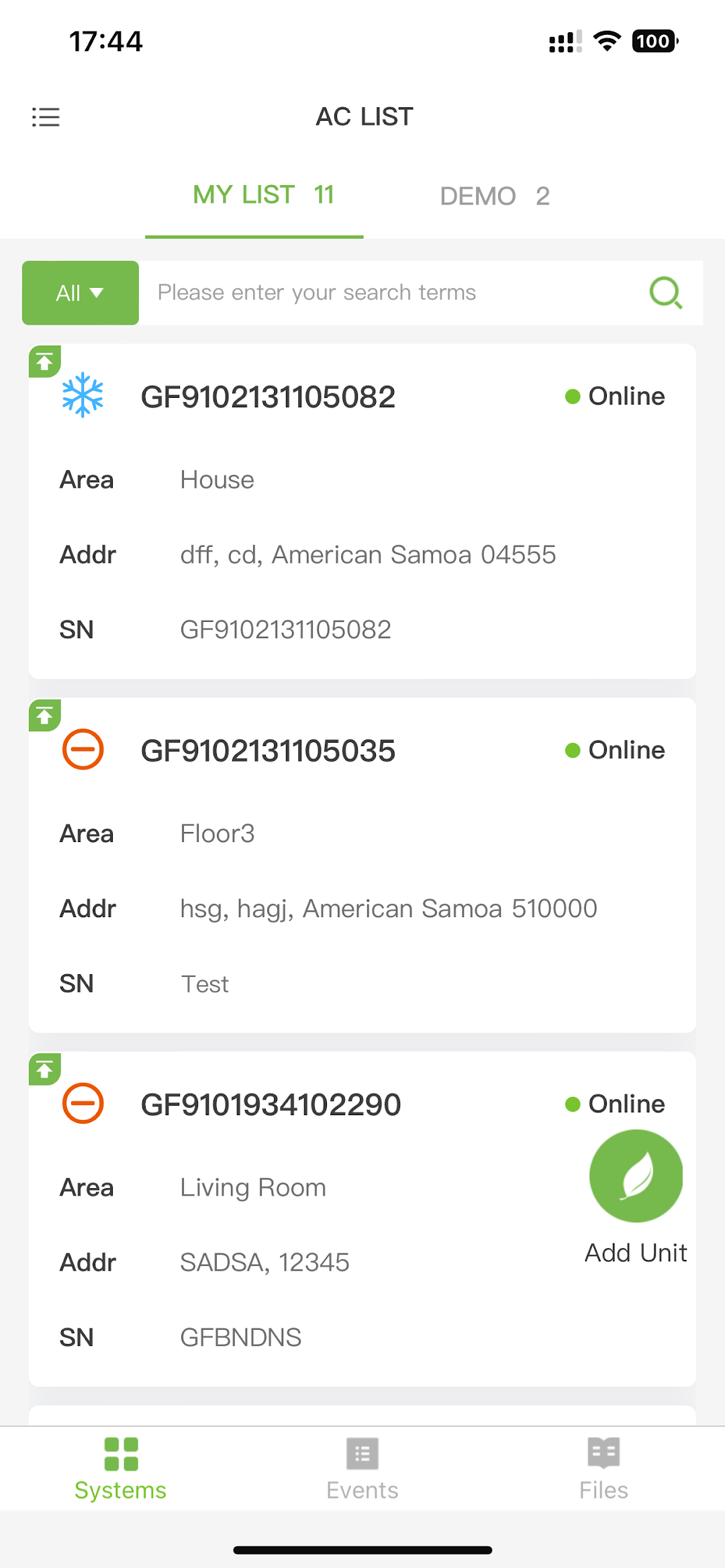The image size is (725, 1568).
Task: Open the GF9102131105035 unit card
Action: pyautogui.click(x=362, y=865)
